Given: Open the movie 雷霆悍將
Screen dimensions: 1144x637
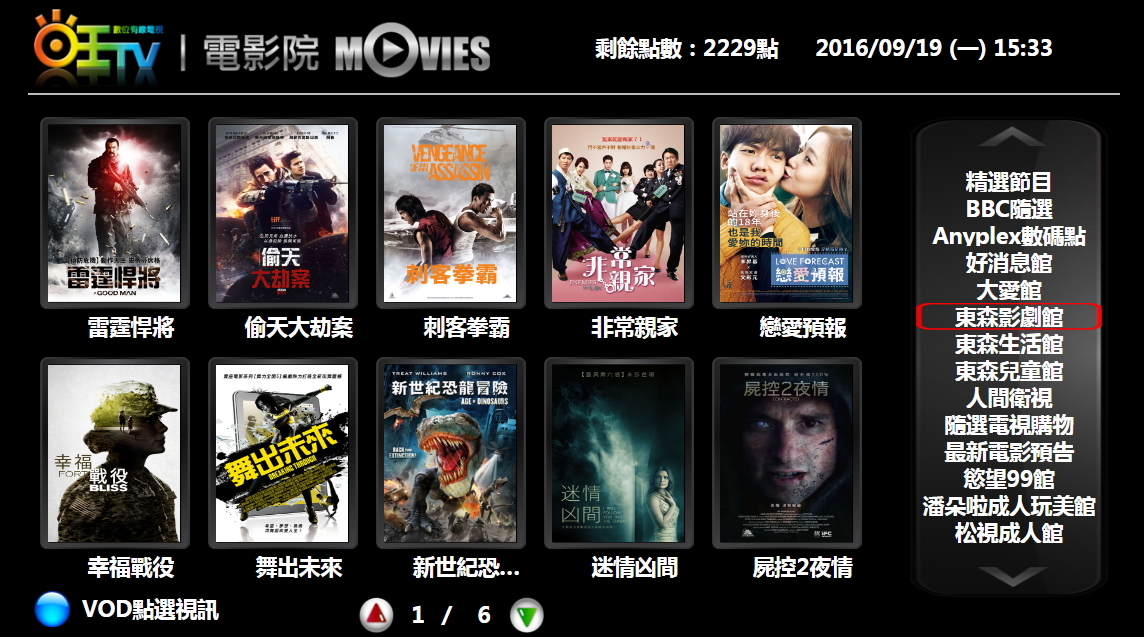Looking at the screenshot, I should [x=114, y=213].
